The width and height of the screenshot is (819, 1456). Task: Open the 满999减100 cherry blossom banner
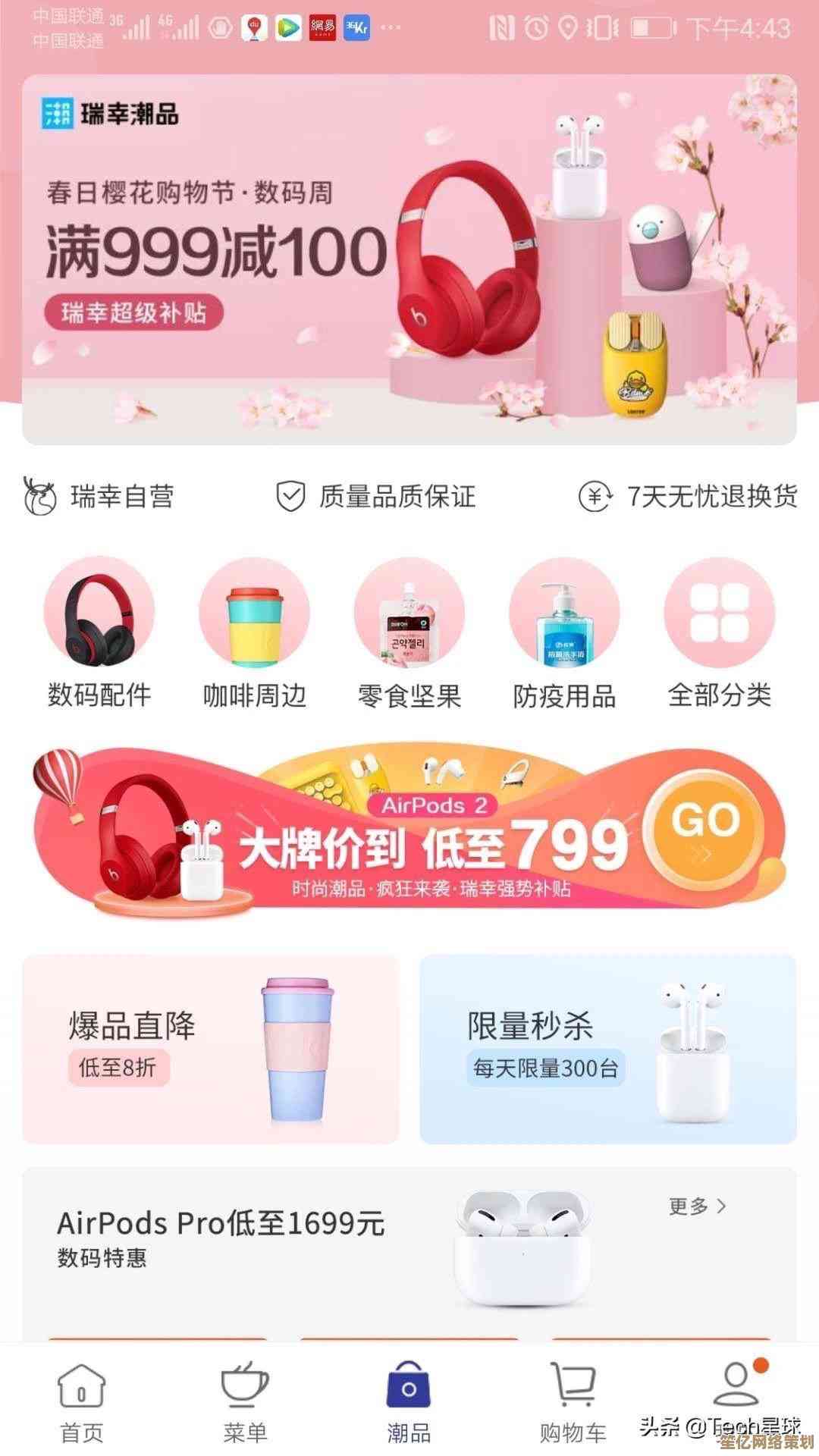tap(409, 259)
